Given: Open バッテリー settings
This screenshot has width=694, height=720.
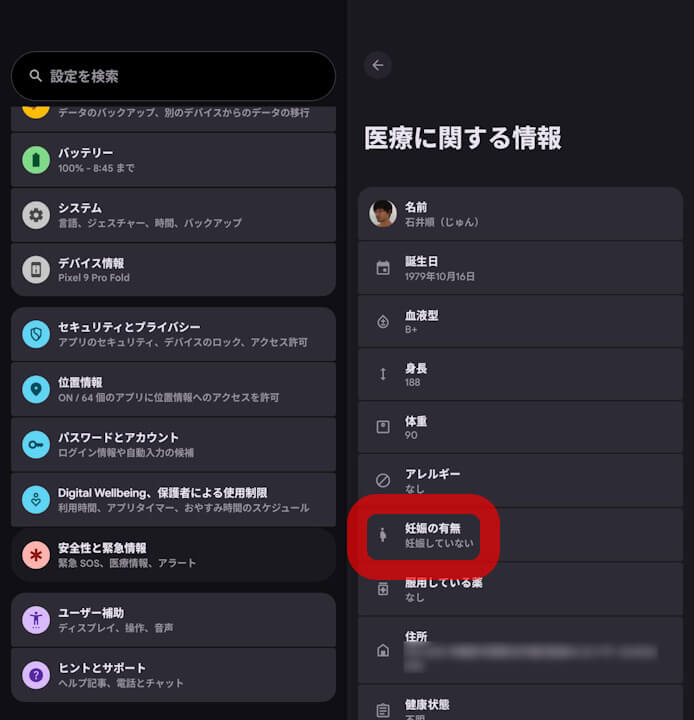Looking at the screenshot, I should (173, 160).
